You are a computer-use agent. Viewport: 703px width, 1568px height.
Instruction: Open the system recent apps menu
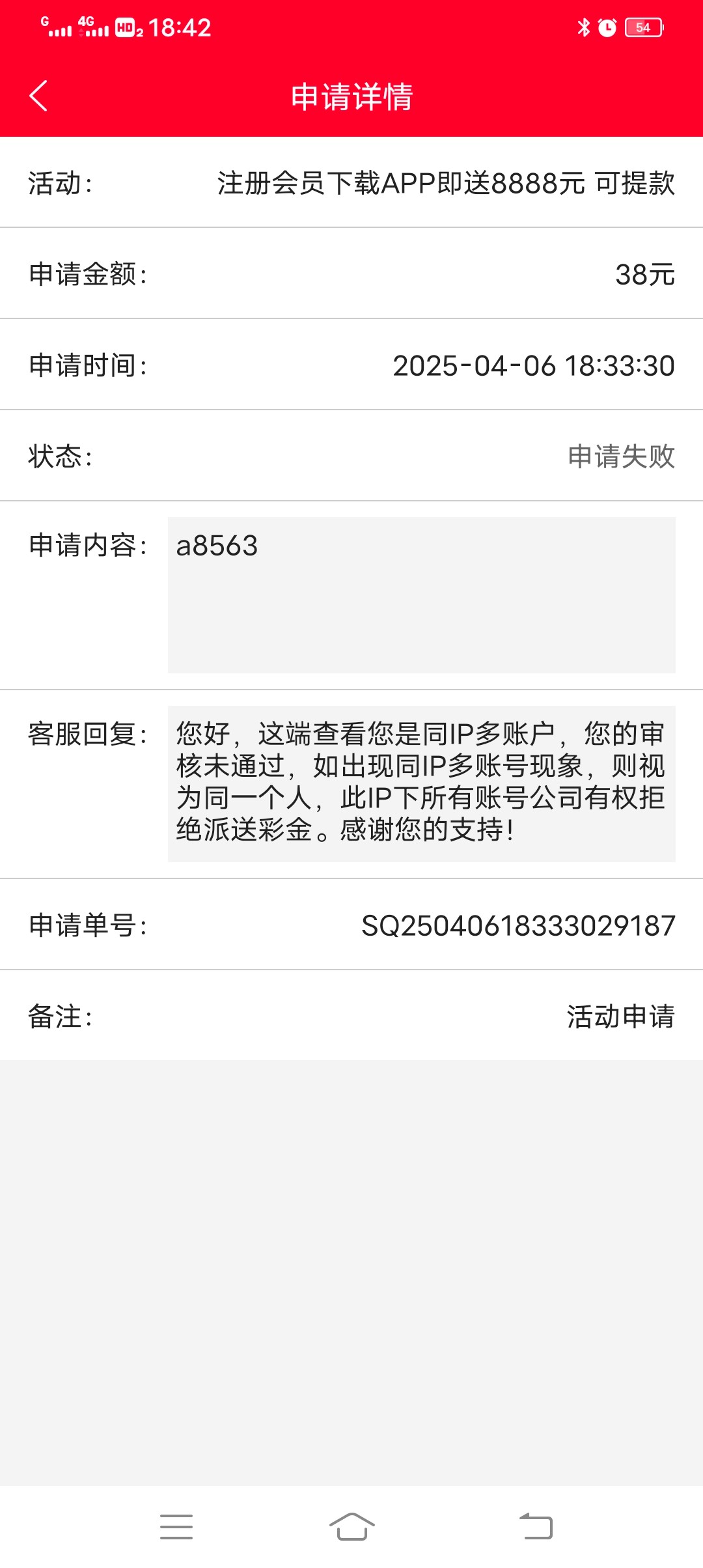tap(176, 1527)
